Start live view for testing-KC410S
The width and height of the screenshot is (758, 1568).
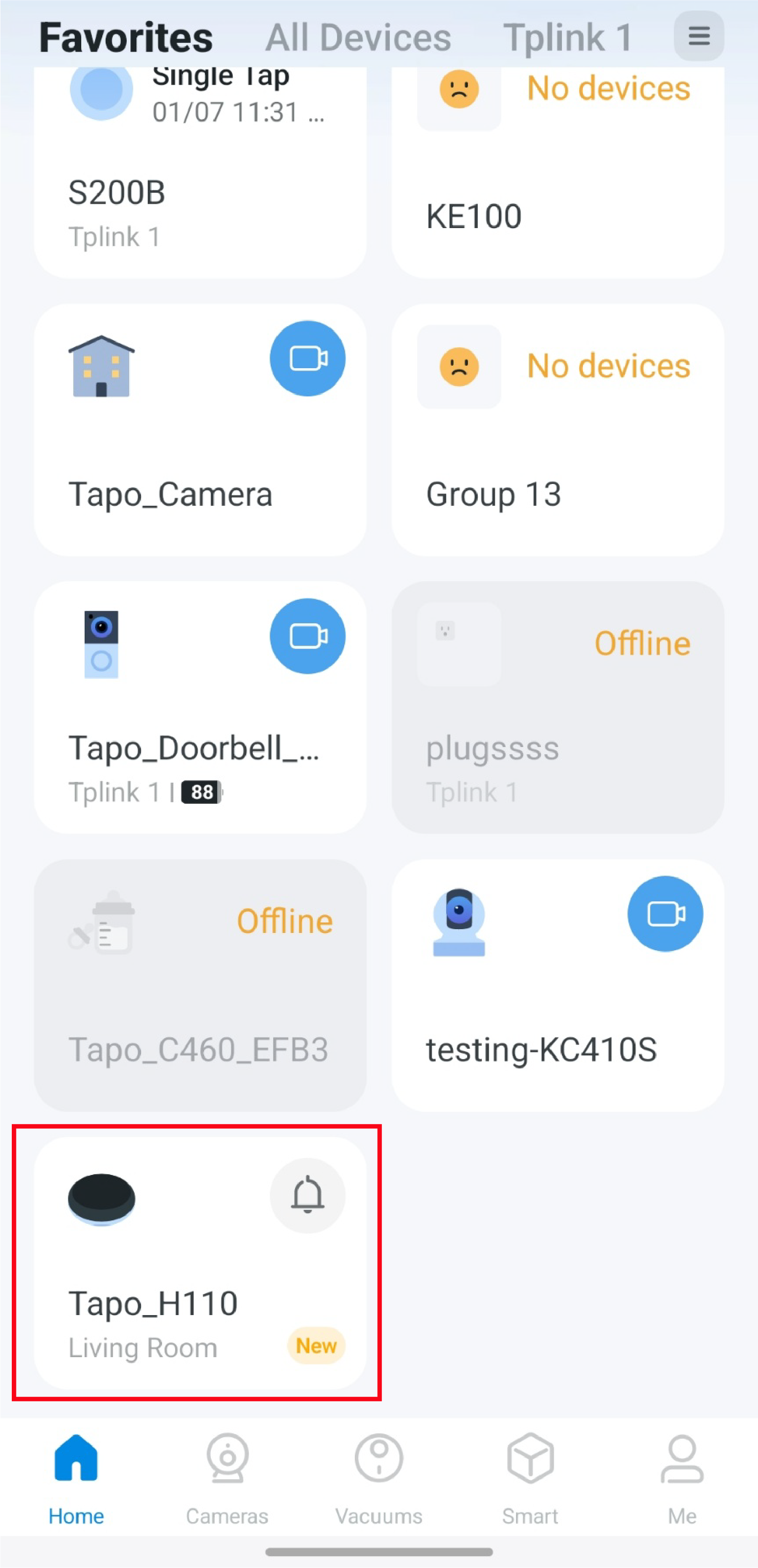click(665, 914)
